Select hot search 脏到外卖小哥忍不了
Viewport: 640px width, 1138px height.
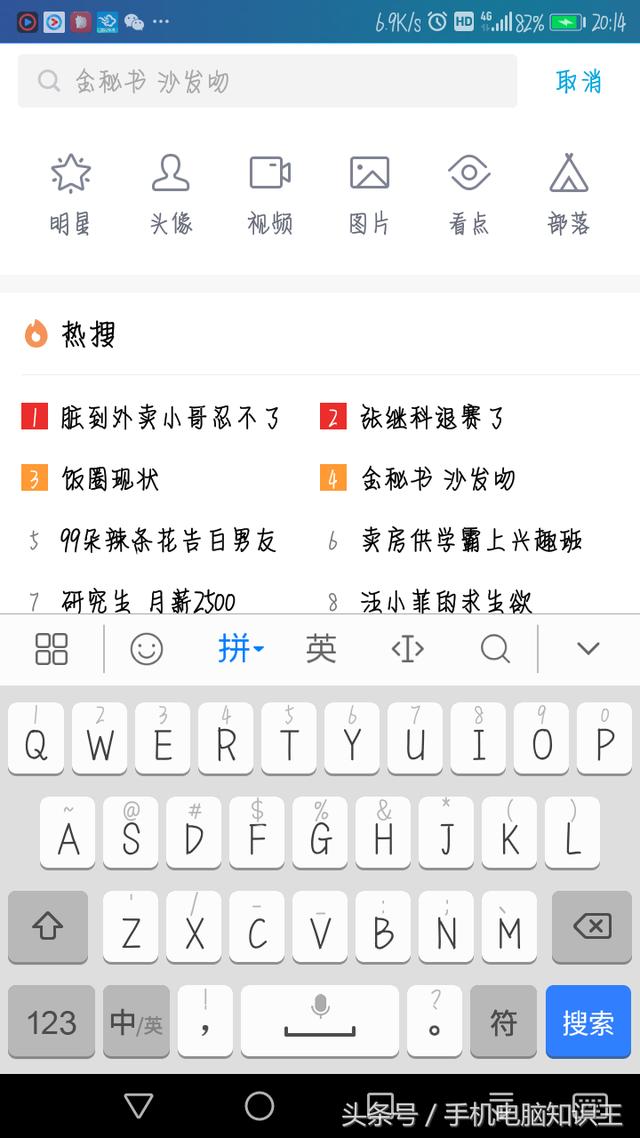(x=170, y=417)
